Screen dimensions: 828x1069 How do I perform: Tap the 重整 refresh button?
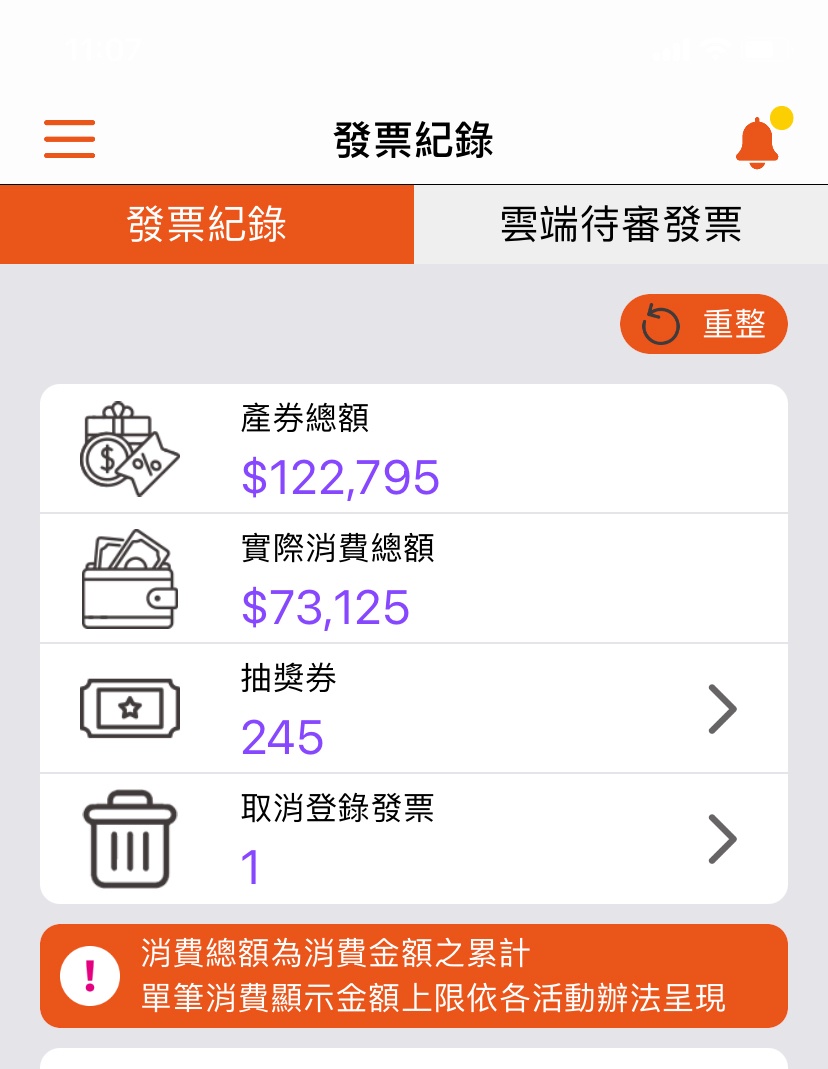coord(703,324)
